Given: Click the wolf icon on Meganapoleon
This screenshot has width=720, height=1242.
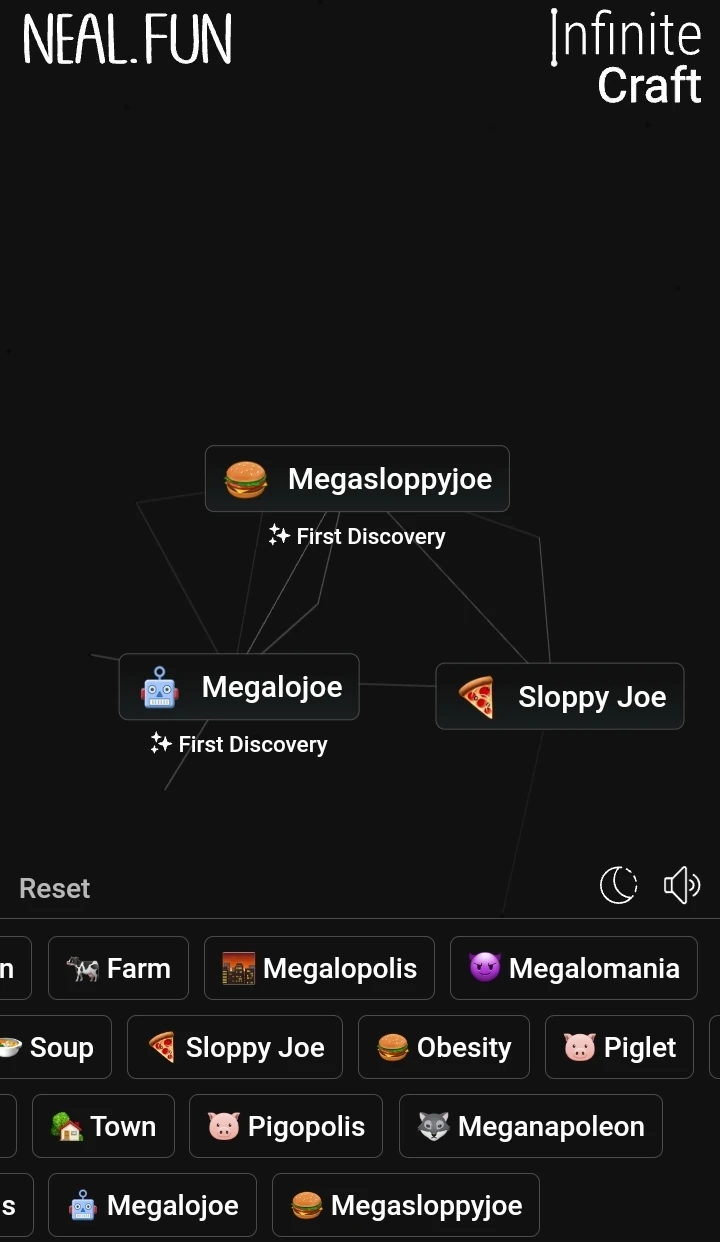Looking at the screenshot, I should coord(434,1126).
